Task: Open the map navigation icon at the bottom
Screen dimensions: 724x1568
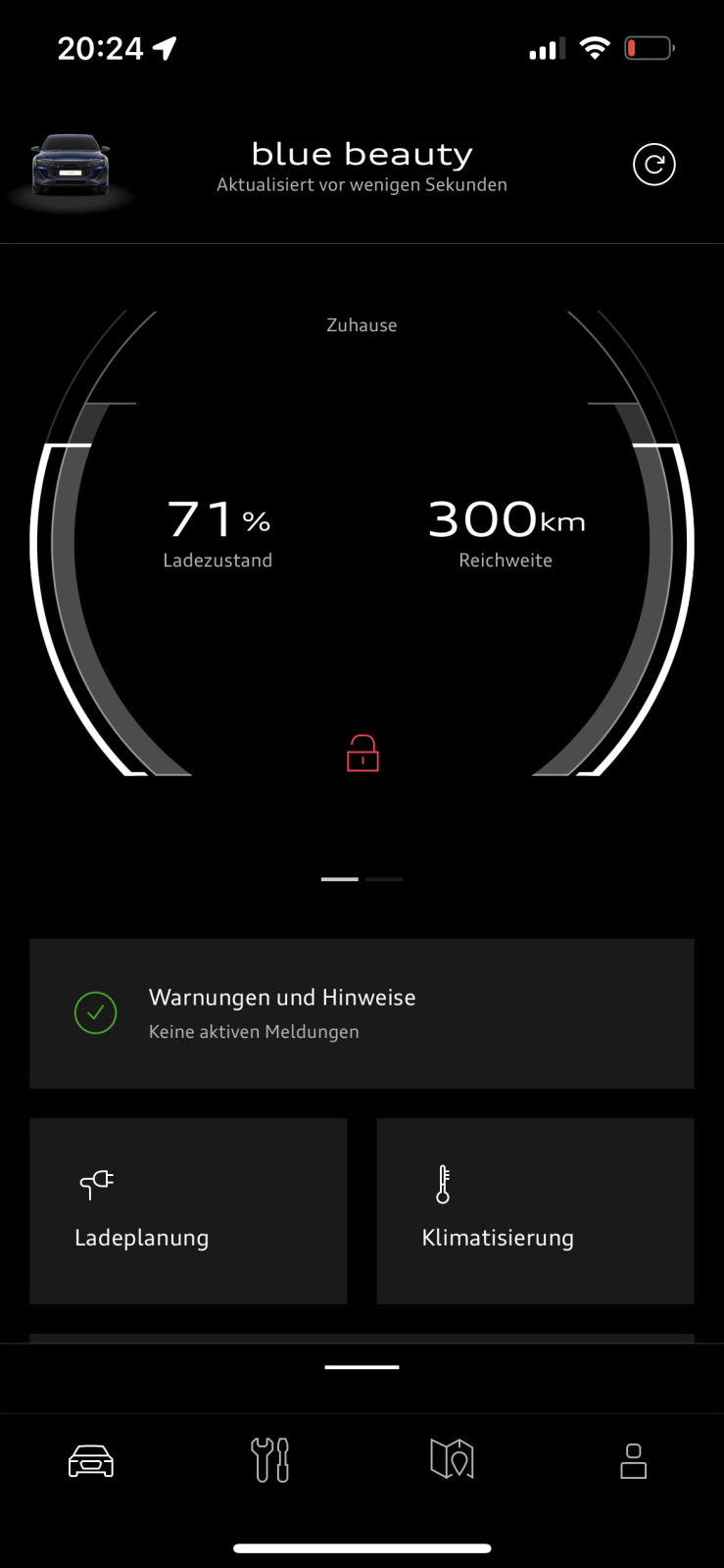Action: coord(452,1459)
